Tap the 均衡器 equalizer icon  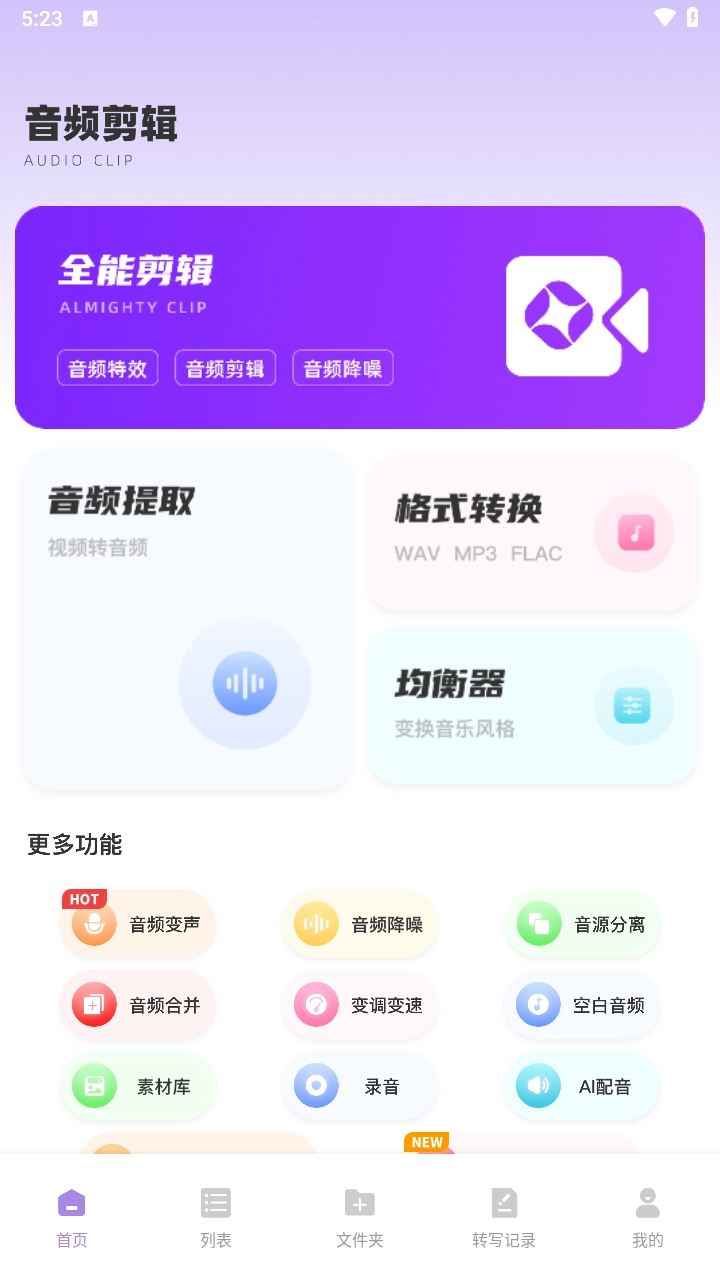634,706
